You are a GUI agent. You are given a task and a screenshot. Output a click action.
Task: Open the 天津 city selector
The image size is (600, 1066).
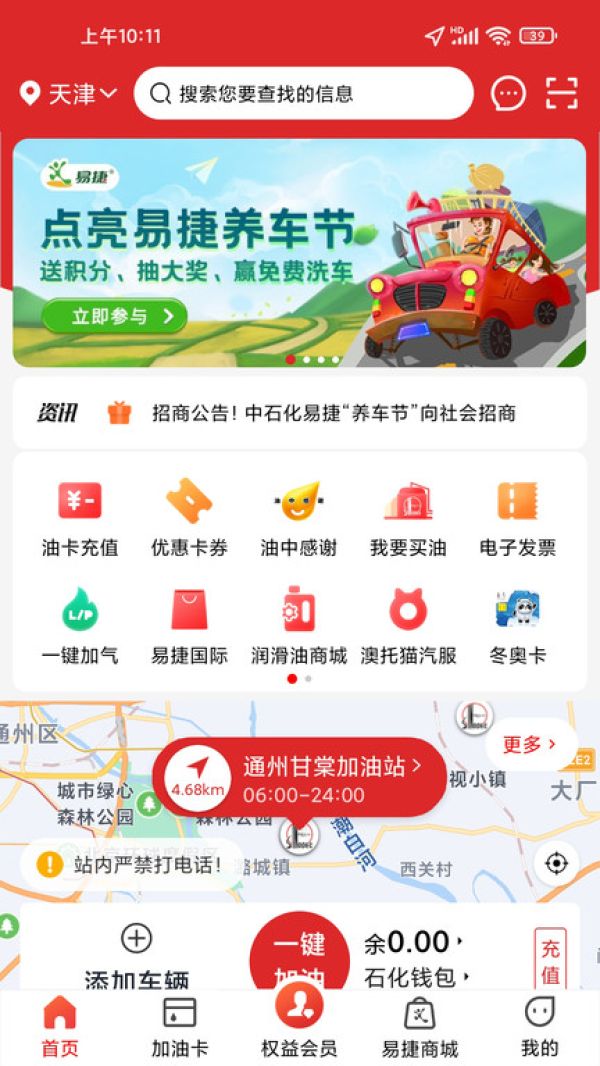[68, 94]
